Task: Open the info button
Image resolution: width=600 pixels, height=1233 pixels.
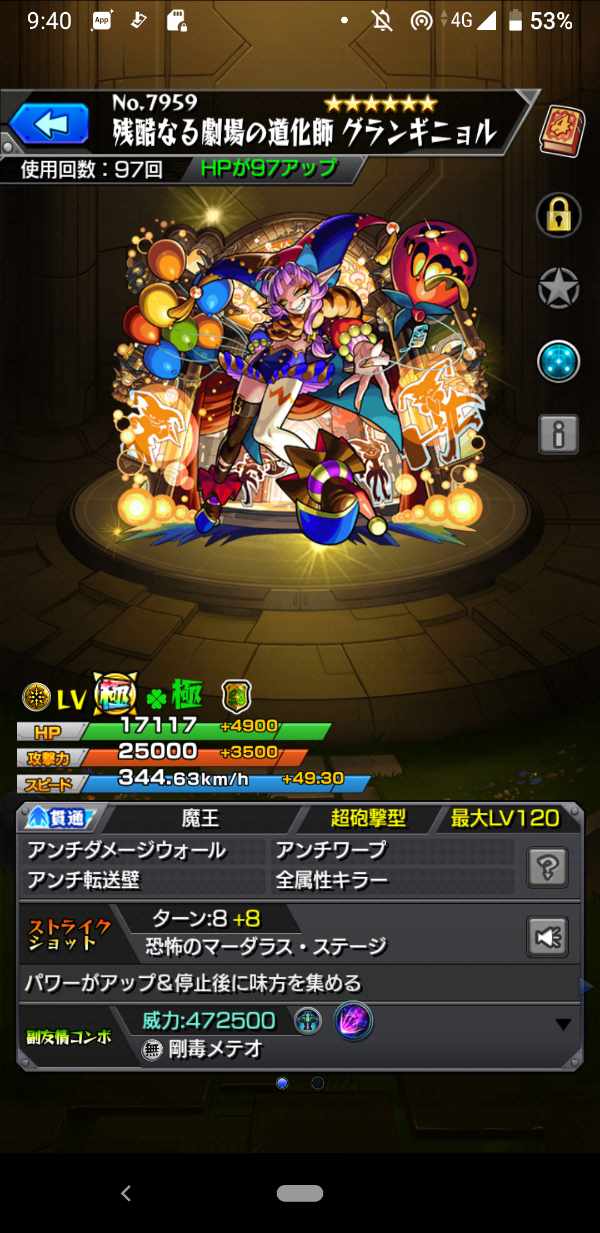Action: coord(559,435)
